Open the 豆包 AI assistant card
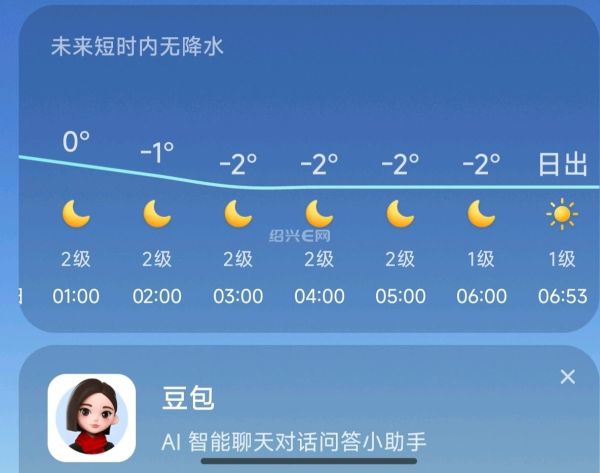This screenshot has height=473, width=600. pos(300,418)
